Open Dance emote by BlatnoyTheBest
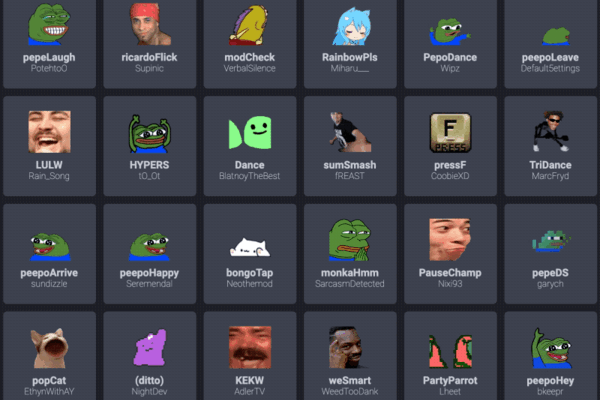 [250, 145]
